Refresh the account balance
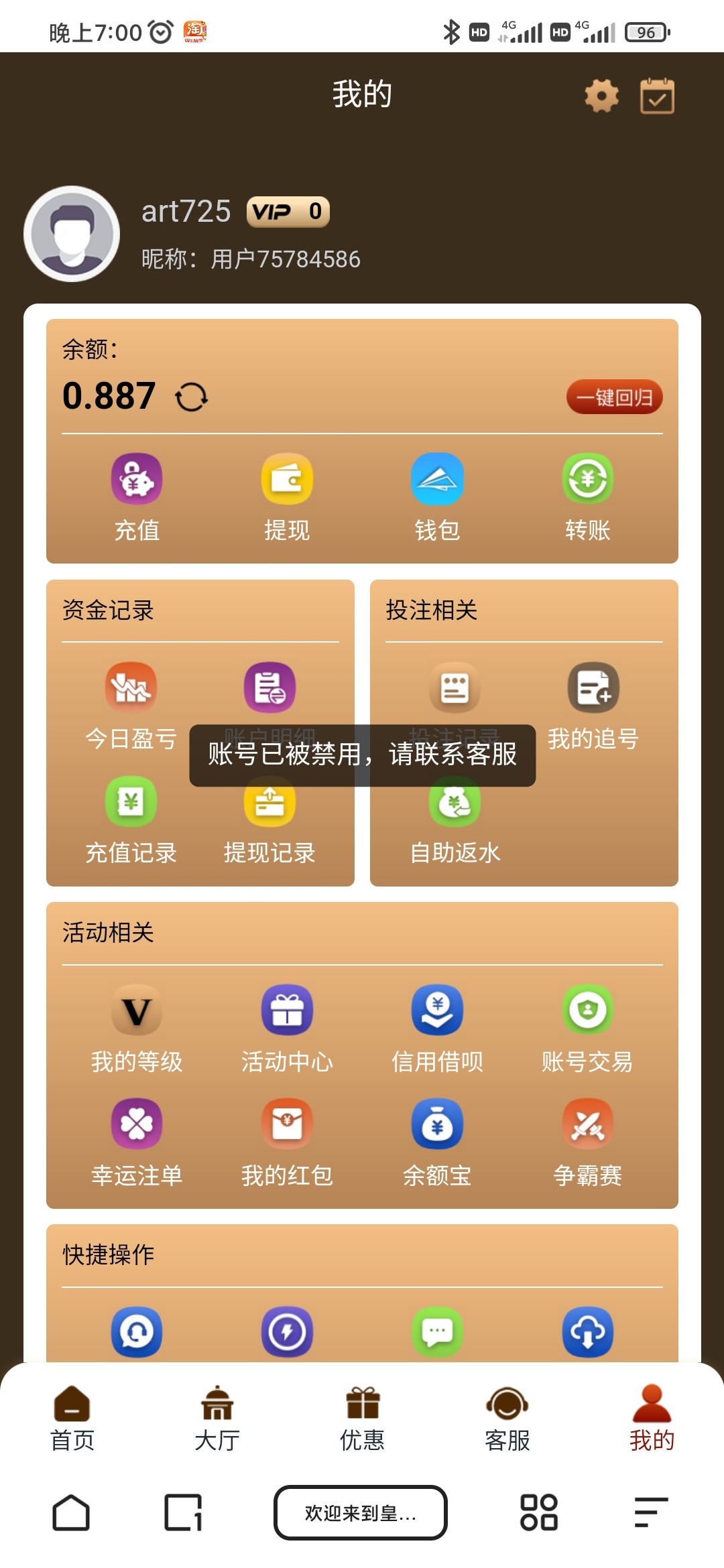 coord(192,397)
